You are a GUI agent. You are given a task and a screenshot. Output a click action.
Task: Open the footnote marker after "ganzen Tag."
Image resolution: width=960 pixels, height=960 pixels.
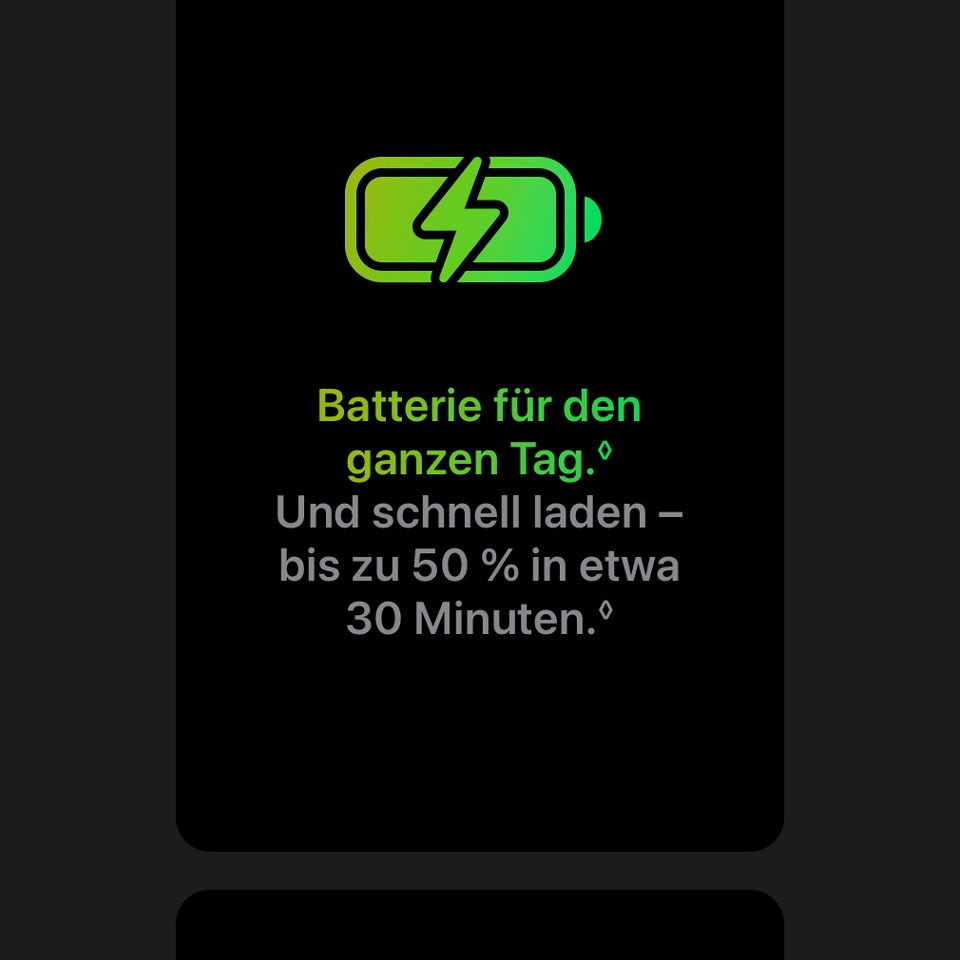[x=604, y=452]
